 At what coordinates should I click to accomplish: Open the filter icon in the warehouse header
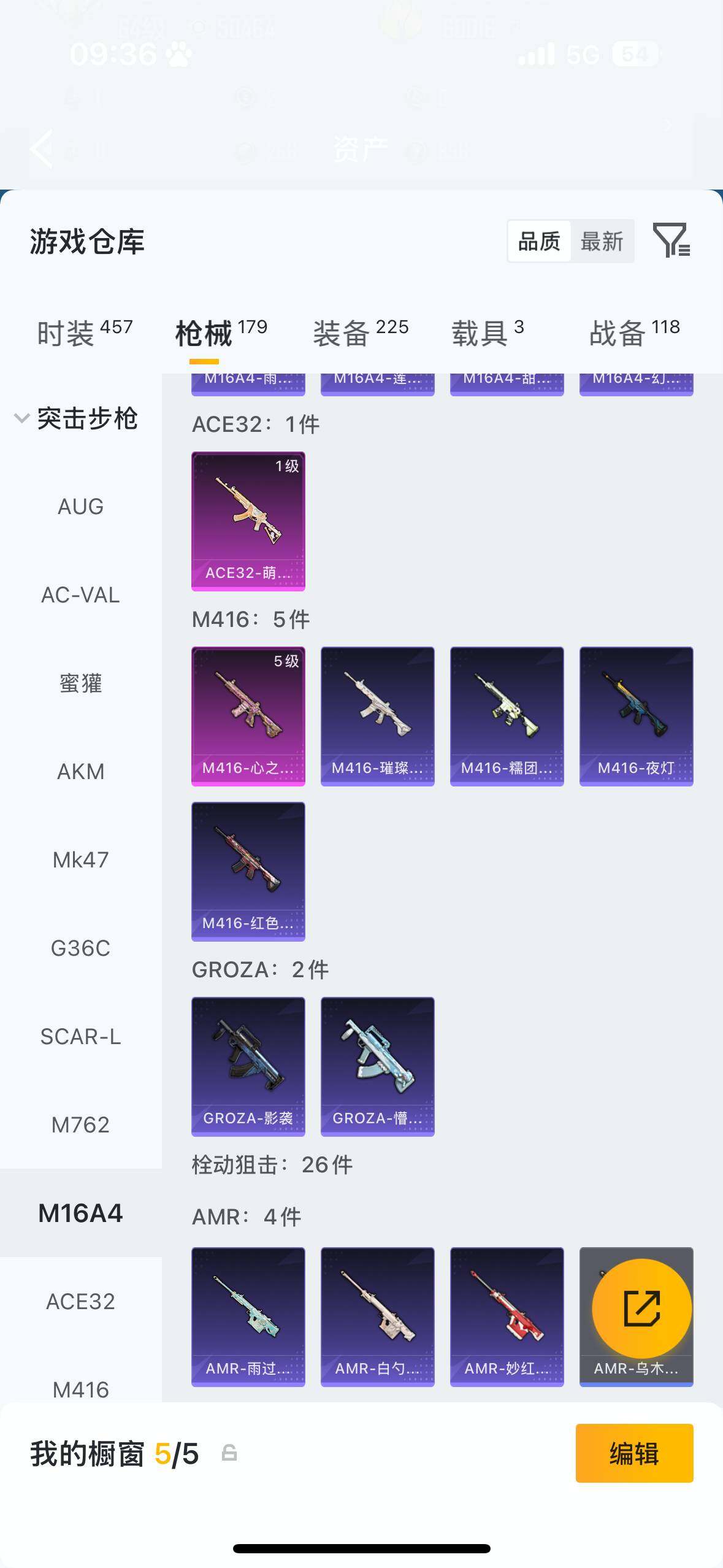671,241
